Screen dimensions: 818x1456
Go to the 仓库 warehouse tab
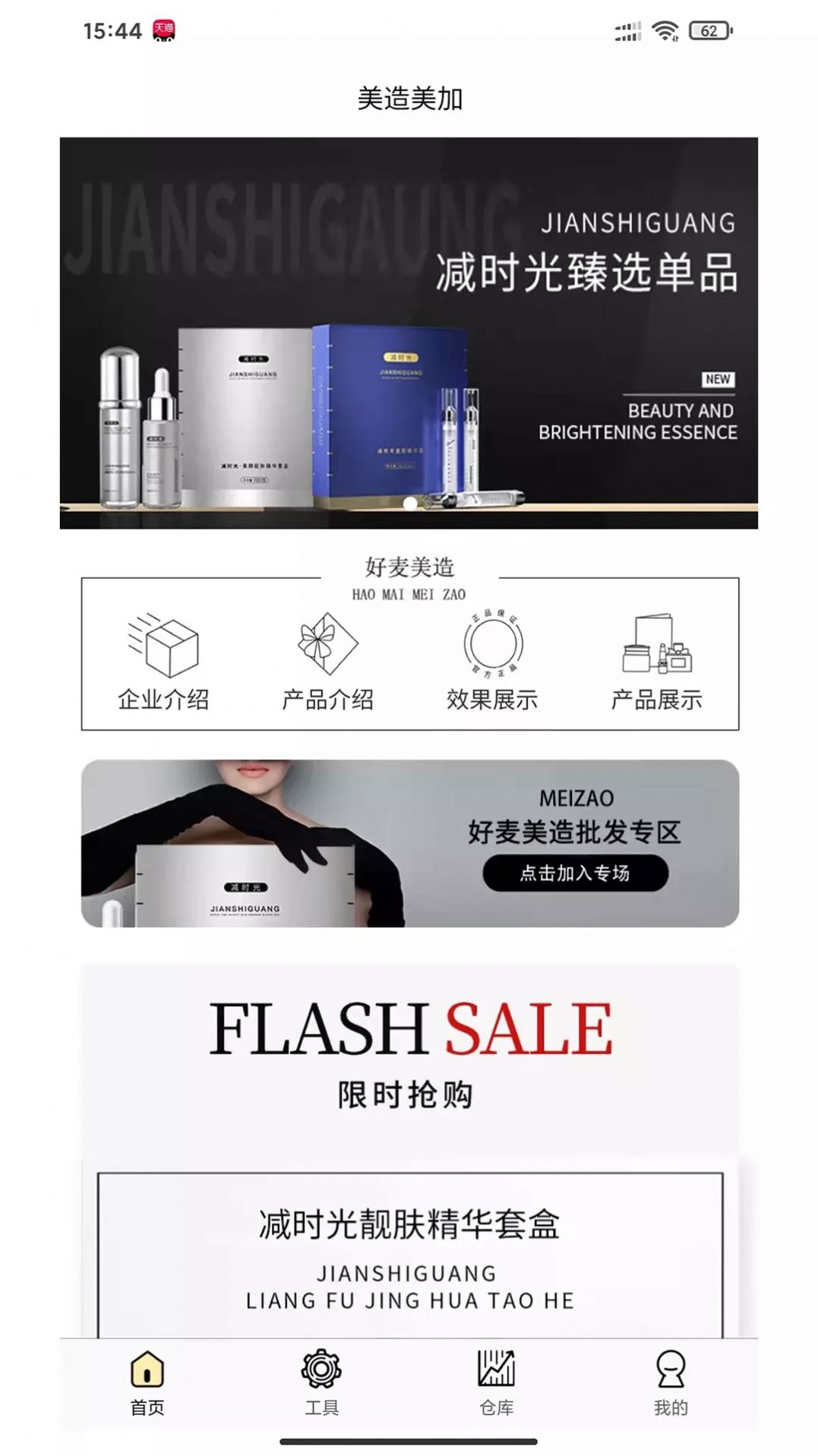pos(496,1383)
